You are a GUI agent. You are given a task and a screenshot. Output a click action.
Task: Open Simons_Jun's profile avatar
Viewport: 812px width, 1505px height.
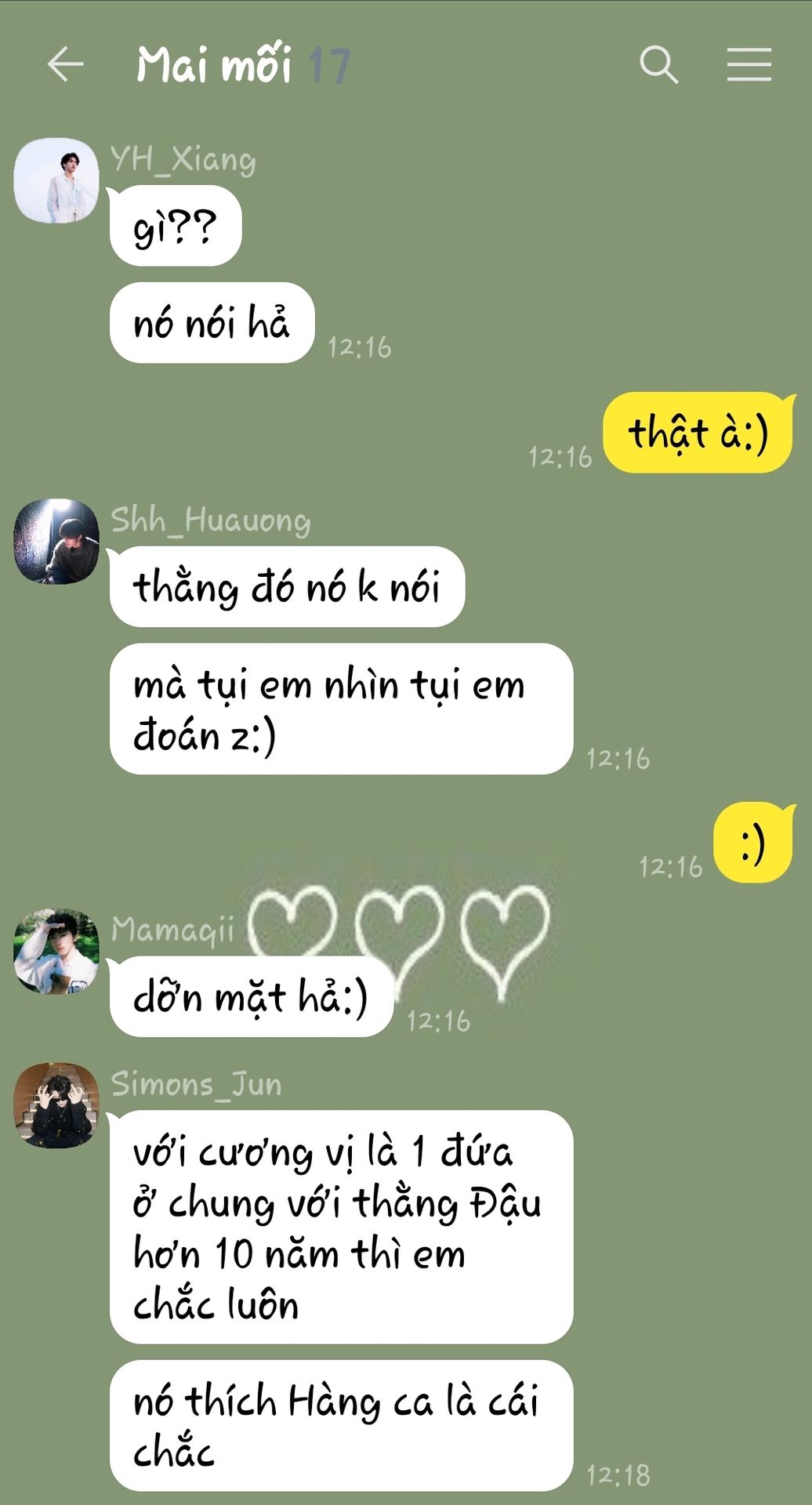[56, 1106]
